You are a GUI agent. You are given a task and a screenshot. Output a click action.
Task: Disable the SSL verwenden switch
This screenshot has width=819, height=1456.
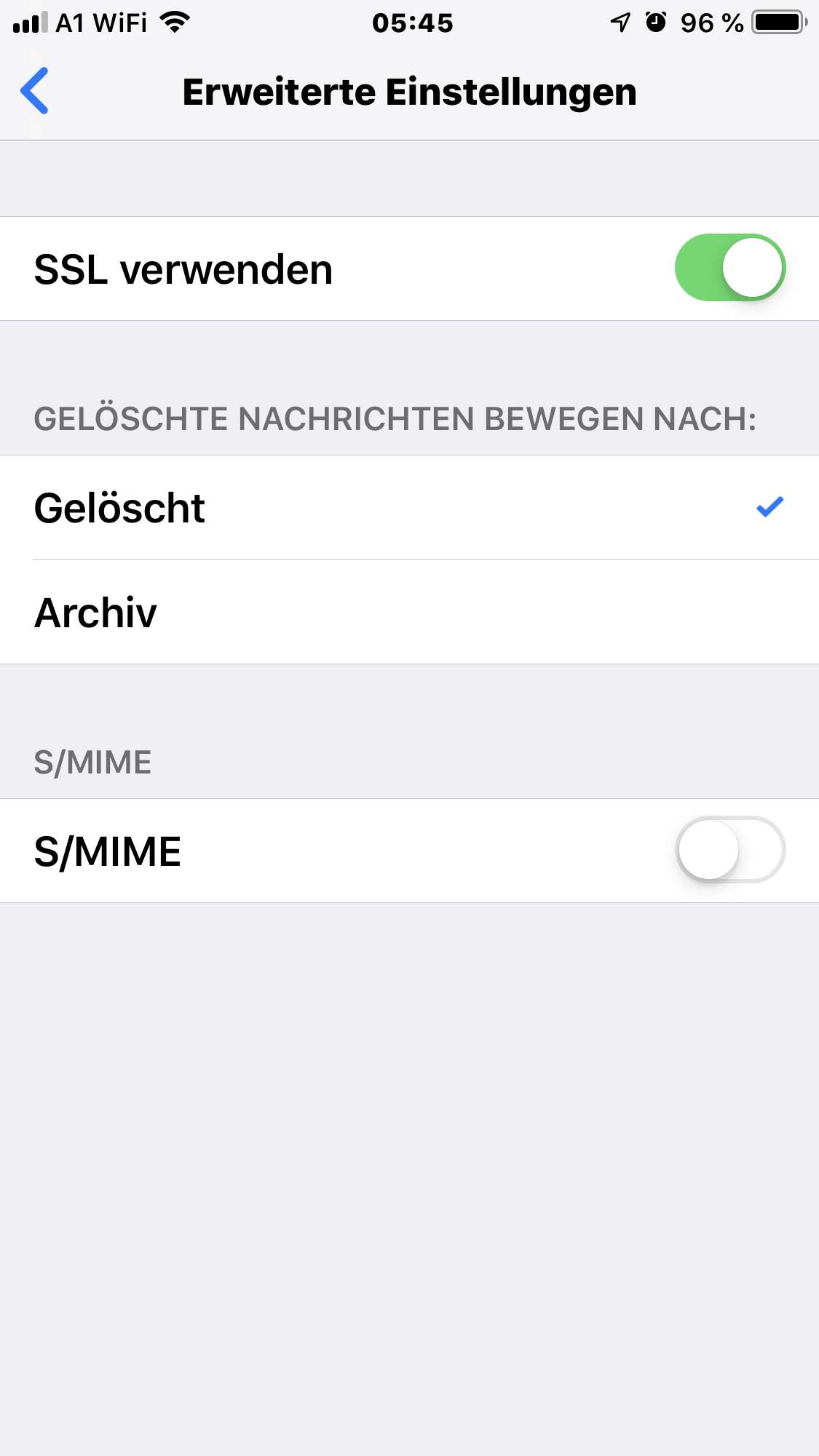point(729,268)
